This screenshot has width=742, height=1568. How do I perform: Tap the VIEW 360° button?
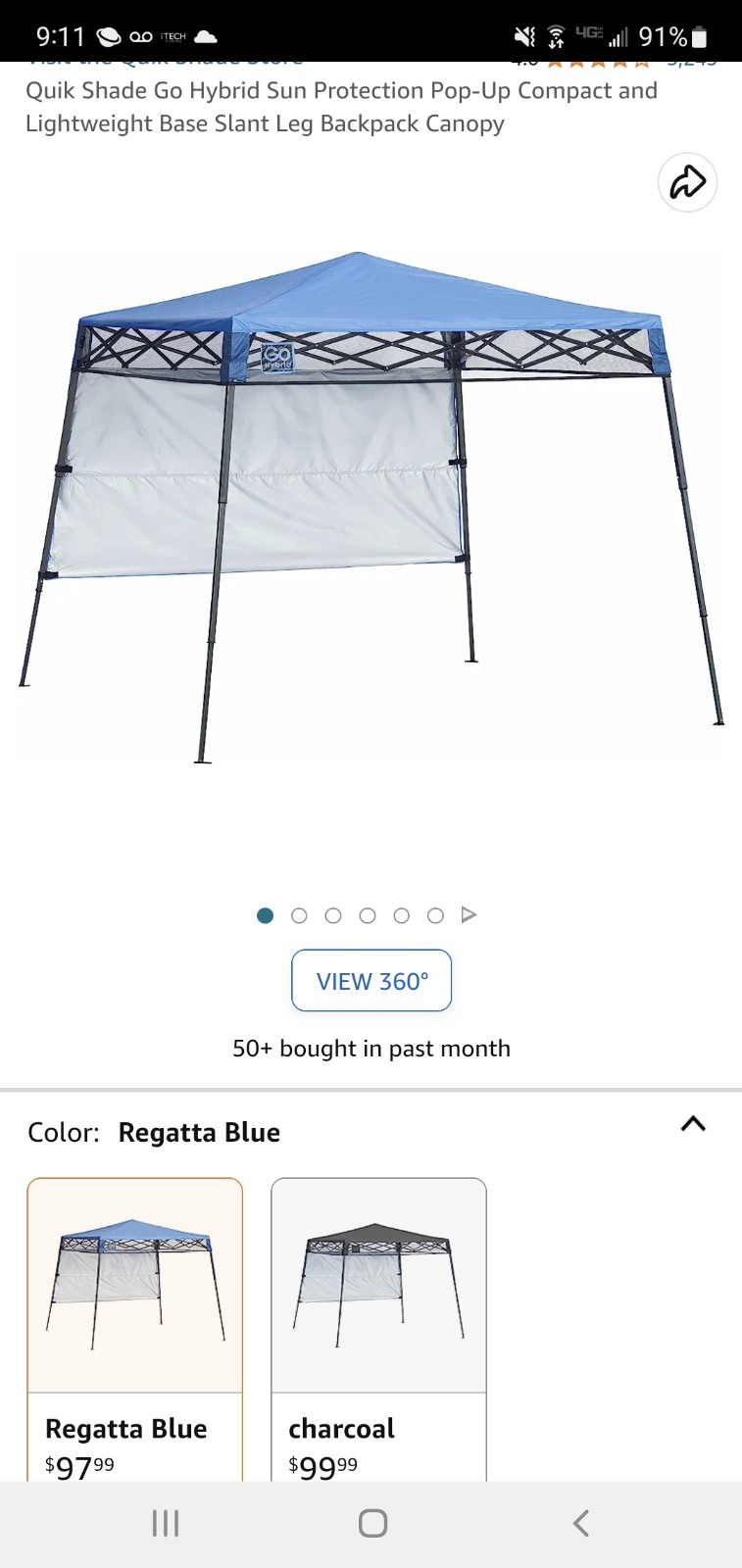[371, 980]
